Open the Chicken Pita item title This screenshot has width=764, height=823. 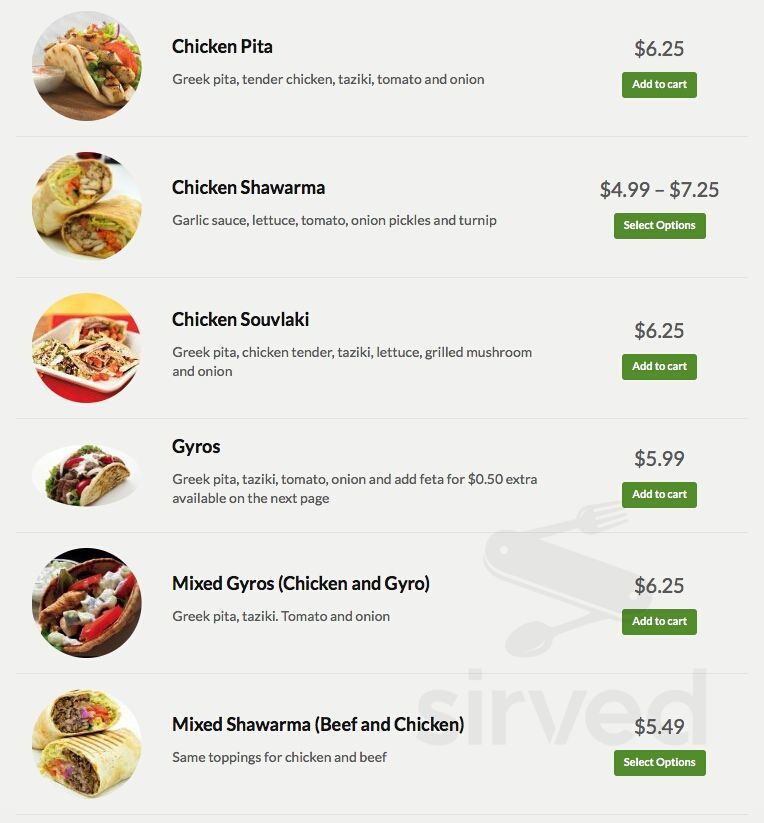pyautogui.click(x=222, y=47)
